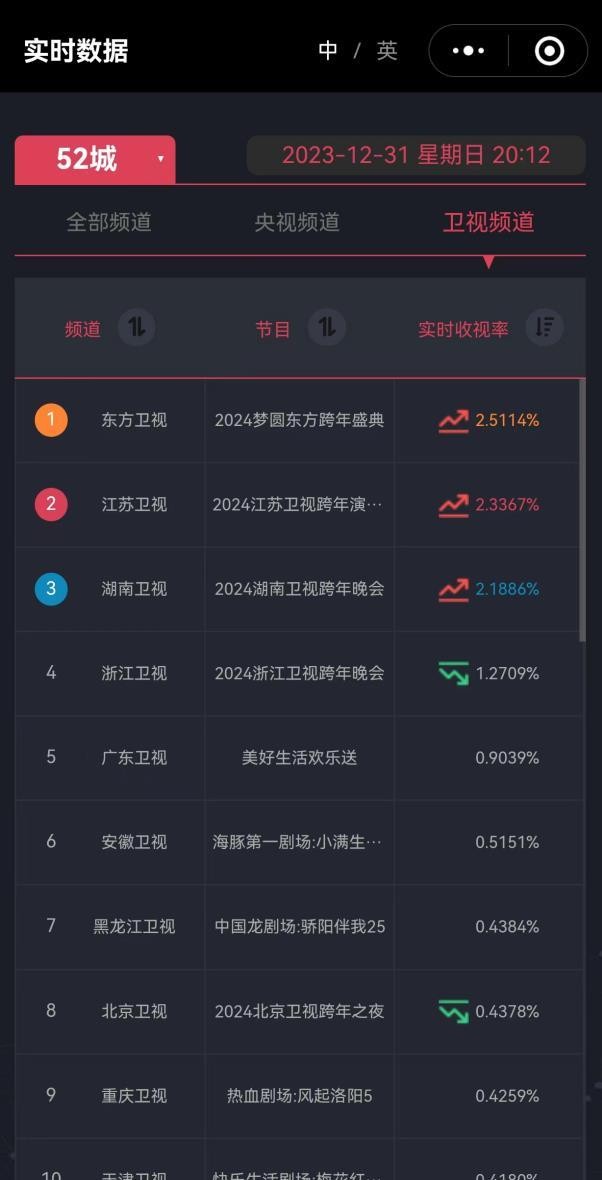
Task: Select the 卫视频道 tab
Action: click(x=488, y=222)
